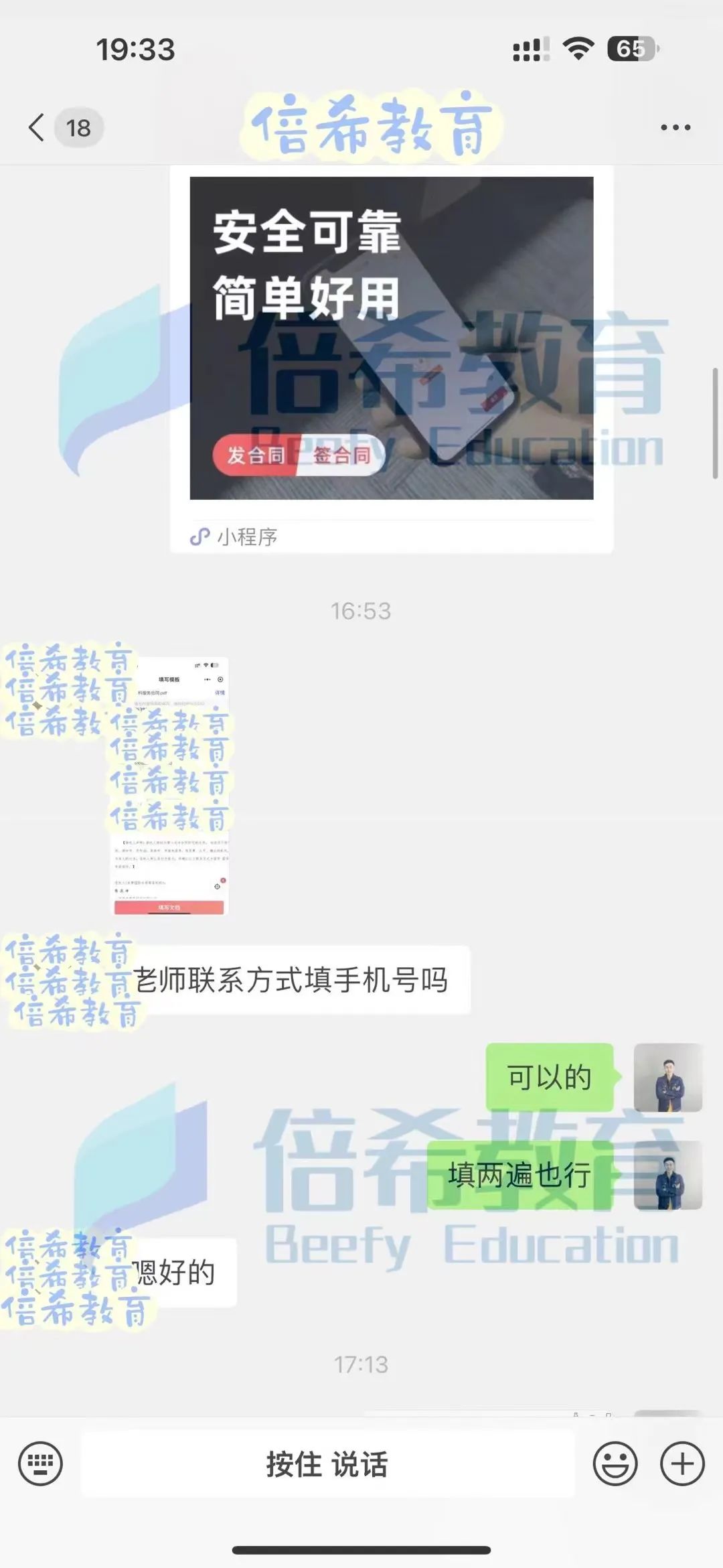View the screenshot image sent at 16:53

tap(170, 786)
